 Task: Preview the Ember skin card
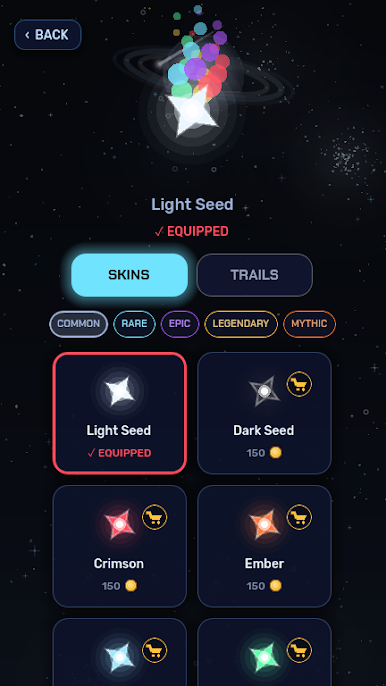coord(264,546)
